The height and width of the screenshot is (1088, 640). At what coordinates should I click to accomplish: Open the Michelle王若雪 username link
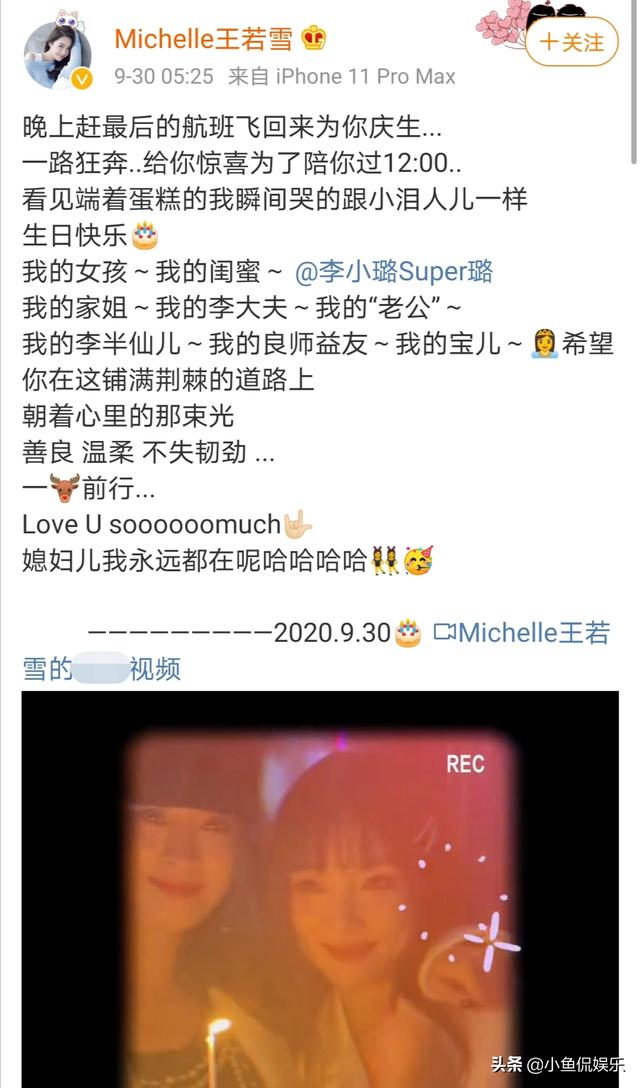click(203, 40)
